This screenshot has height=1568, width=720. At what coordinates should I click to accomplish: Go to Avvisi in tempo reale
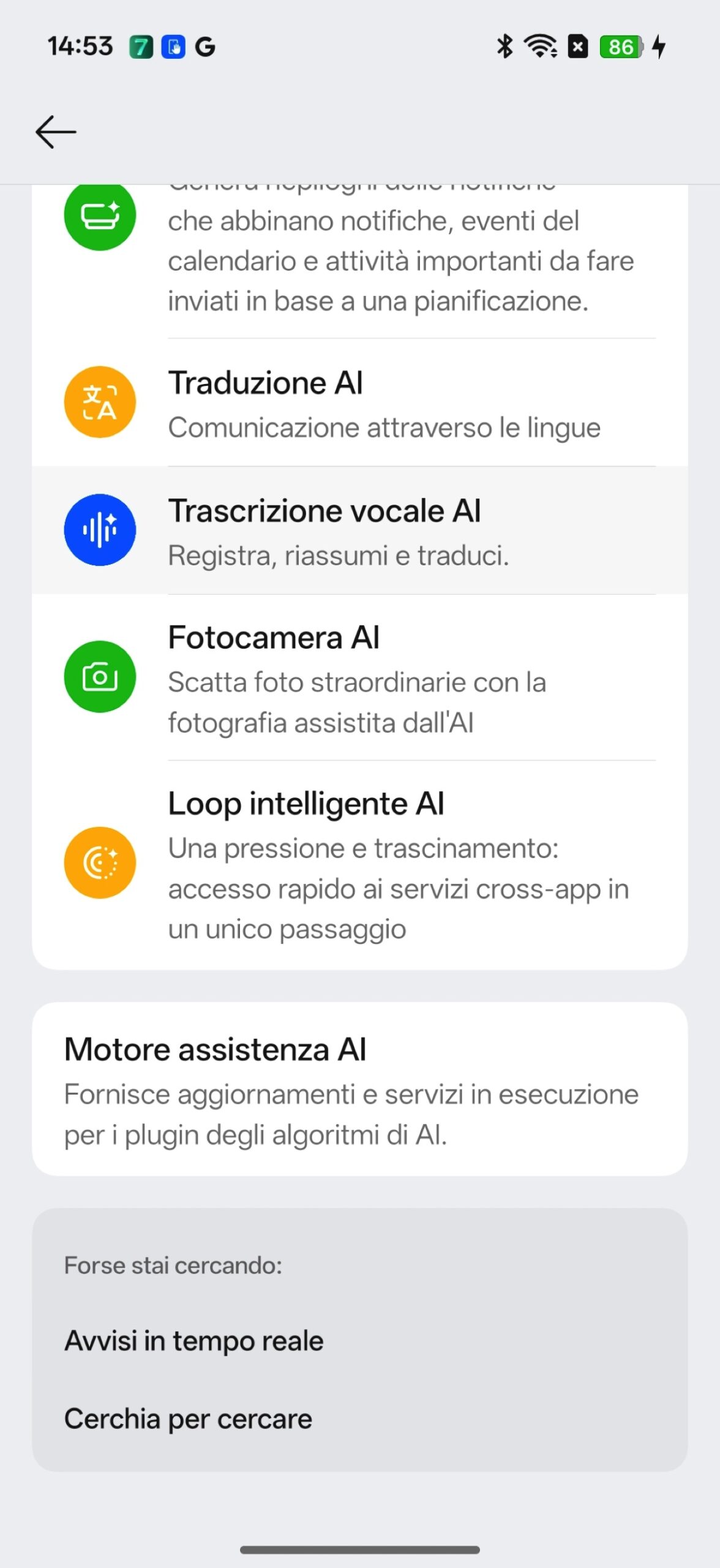tap(194, 1340)
